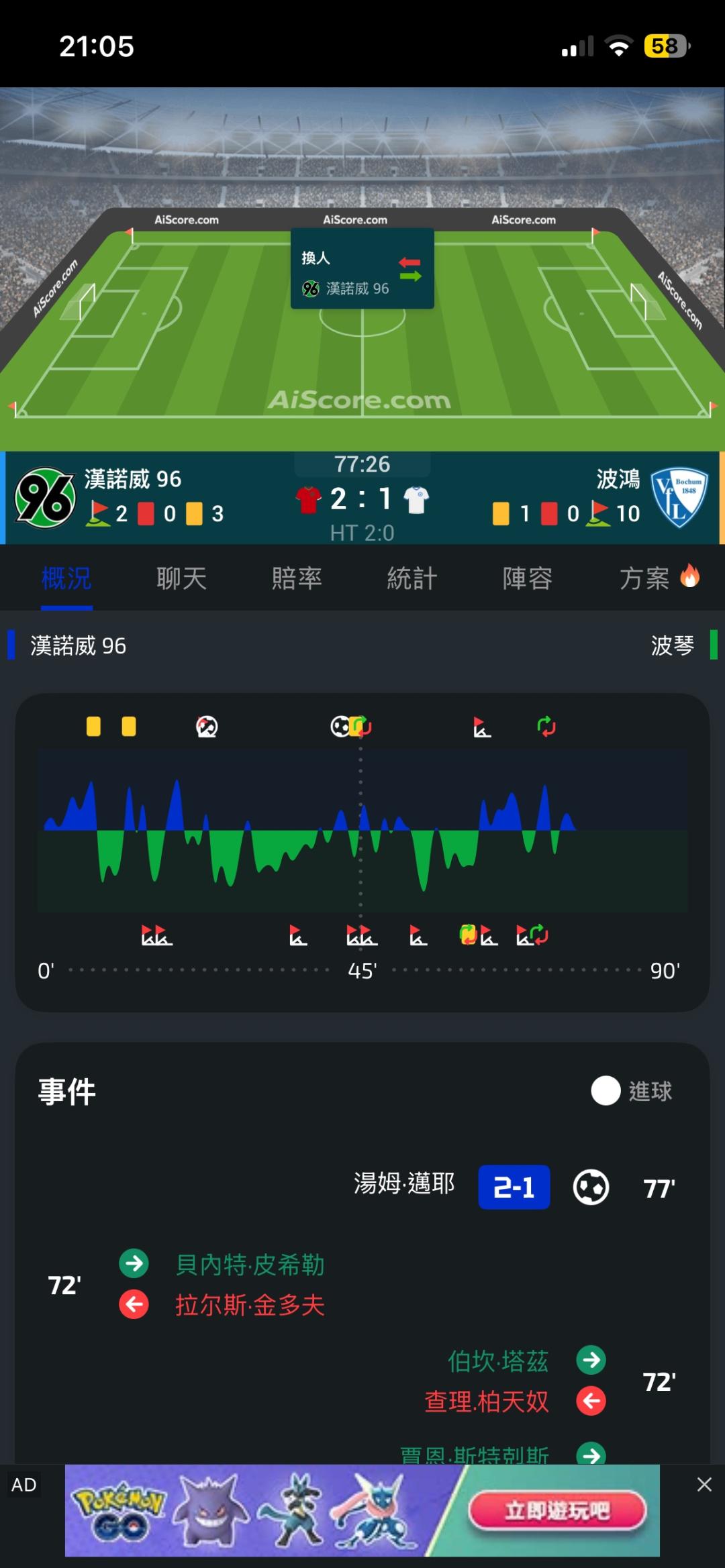Viewport: 725px width, 1568px height.
Task: Open substituted-in player 伯坎·塔茲
Action: tap(498, 1361)
